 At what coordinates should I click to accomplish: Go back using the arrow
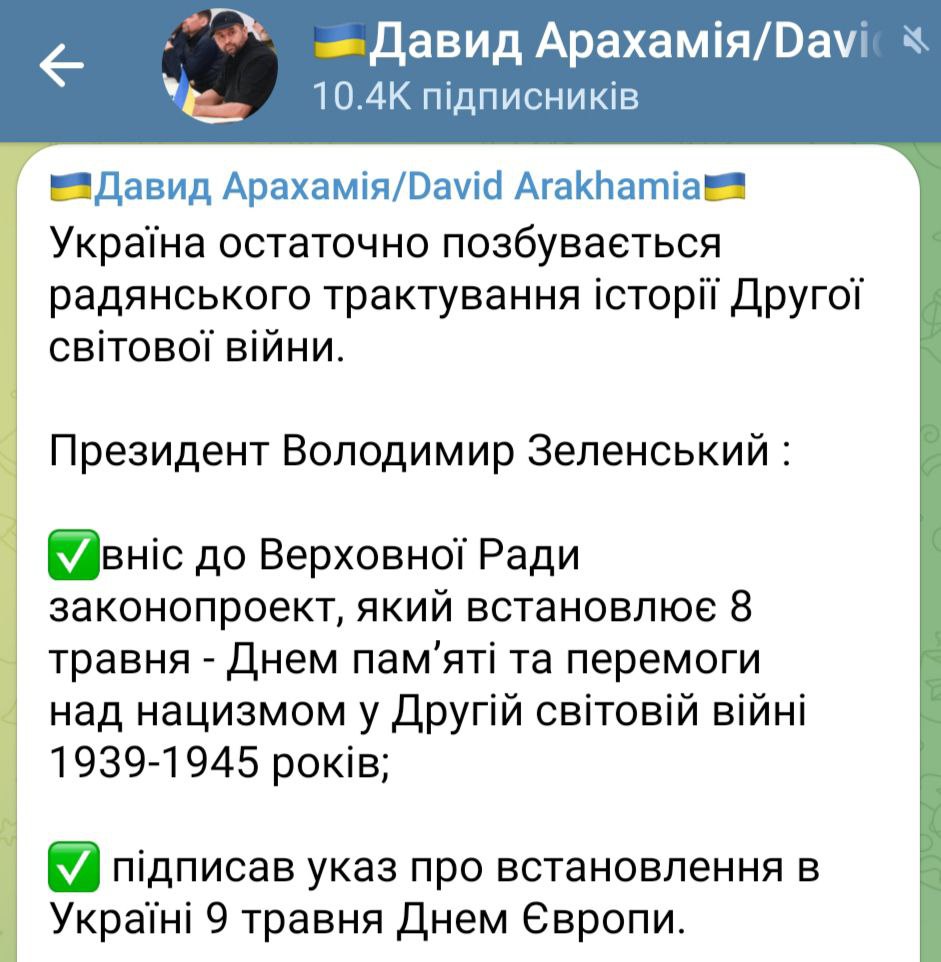[x=62, y=68]
